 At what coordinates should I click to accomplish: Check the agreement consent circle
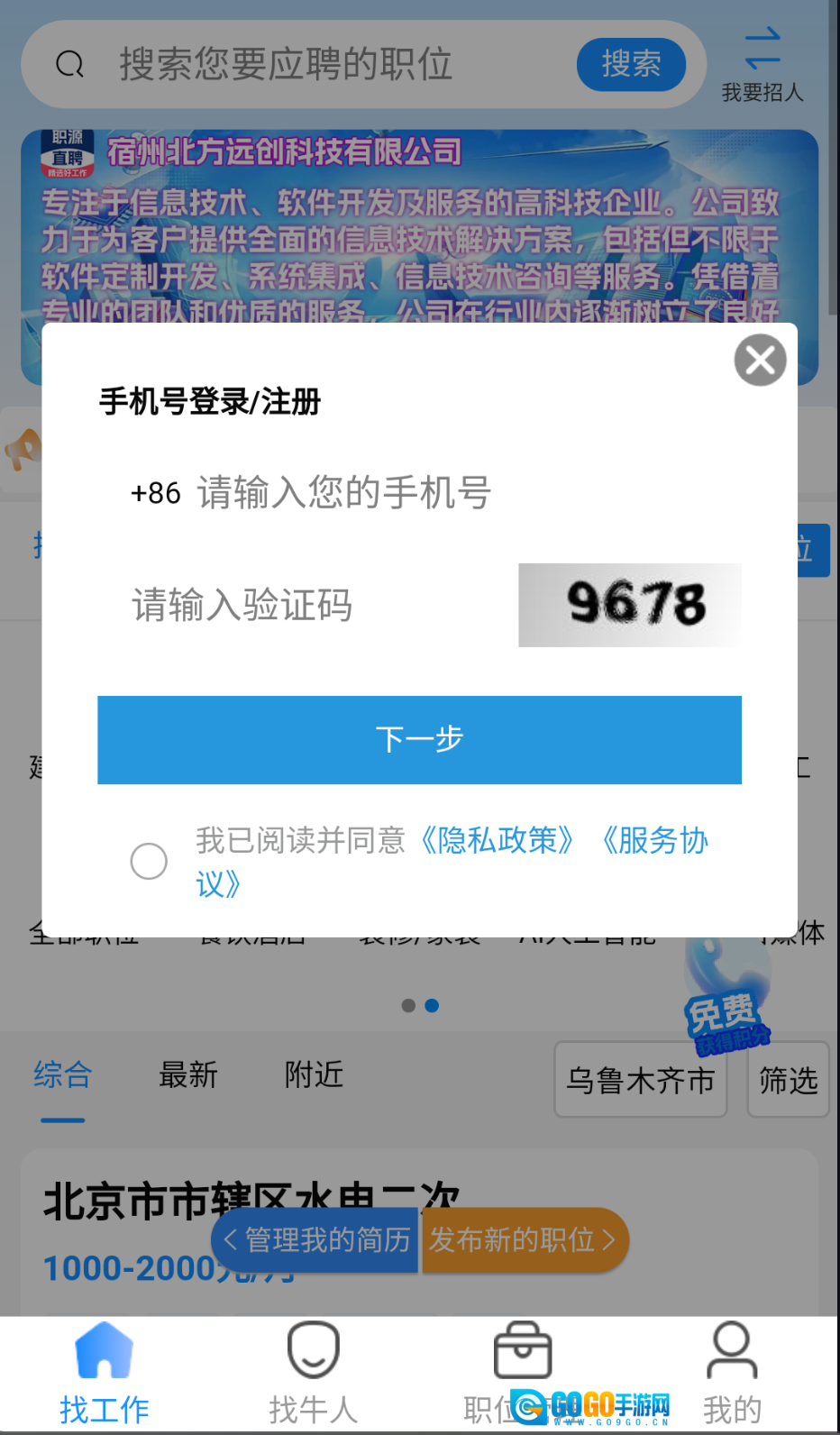point(149,861)
